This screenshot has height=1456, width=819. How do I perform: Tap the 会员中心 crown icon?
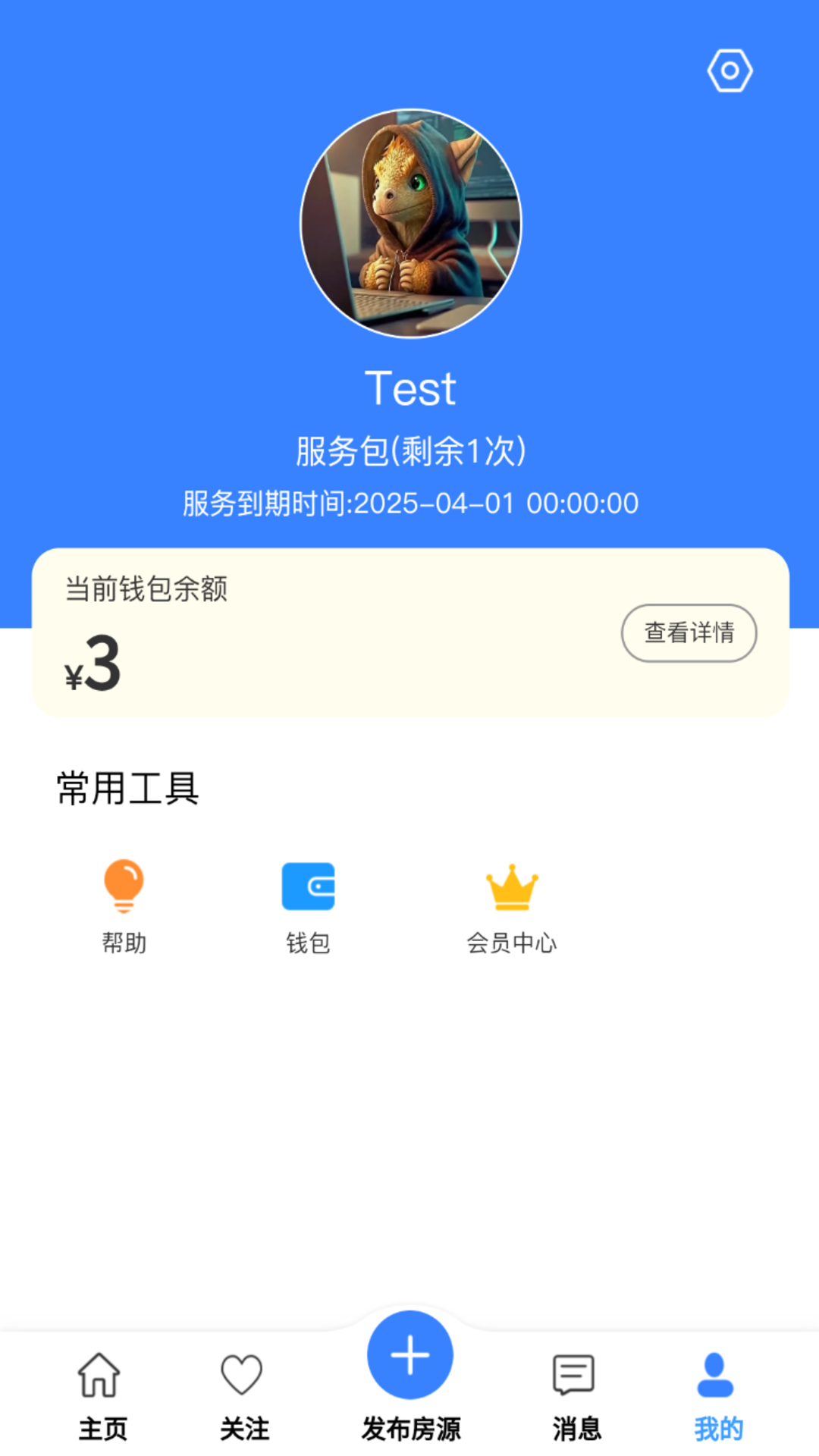tap(512, 886)
